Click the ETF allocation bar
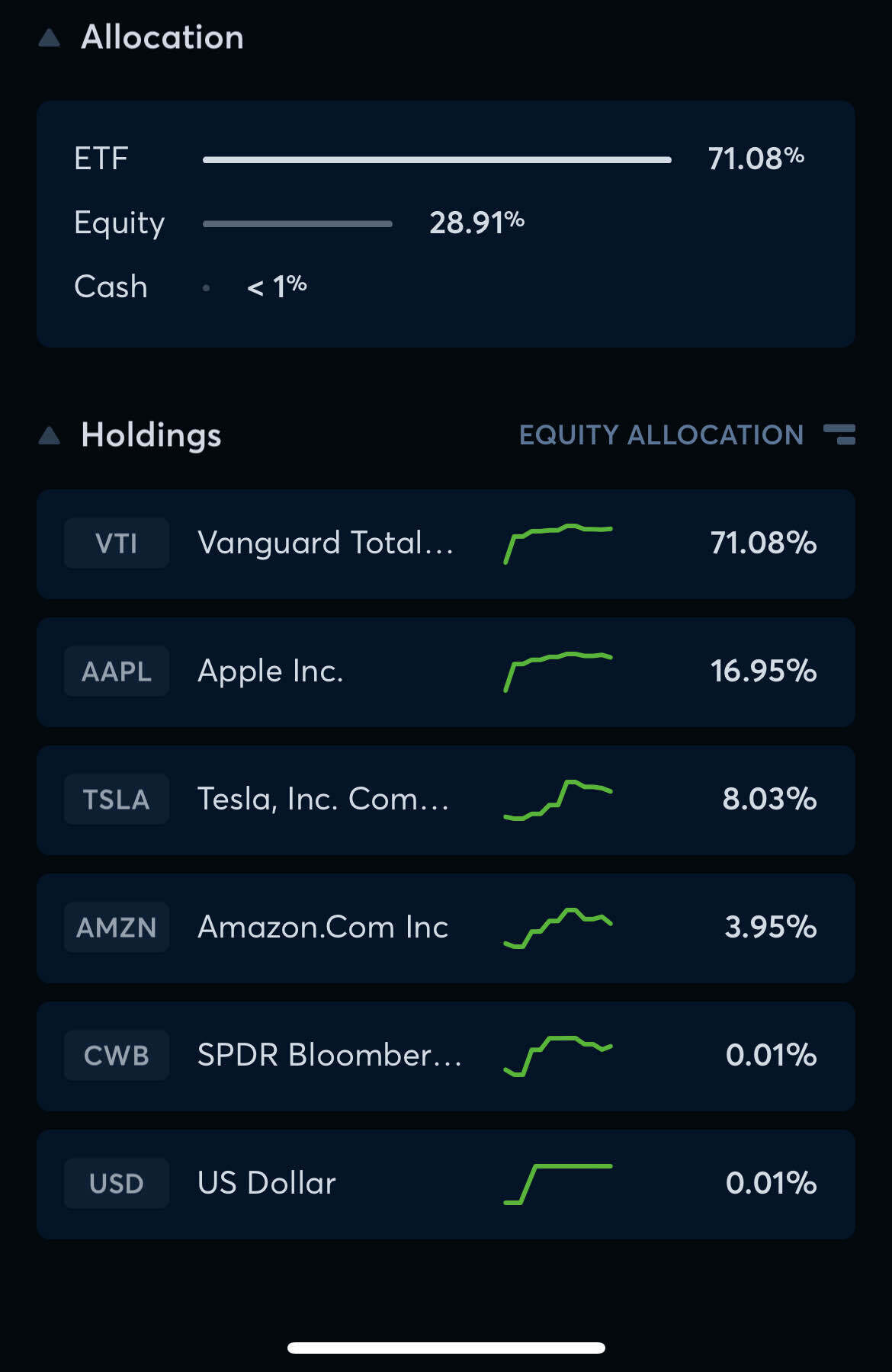Image resolution: width=892 pixels, height=1372 pixels. (436, 159)
